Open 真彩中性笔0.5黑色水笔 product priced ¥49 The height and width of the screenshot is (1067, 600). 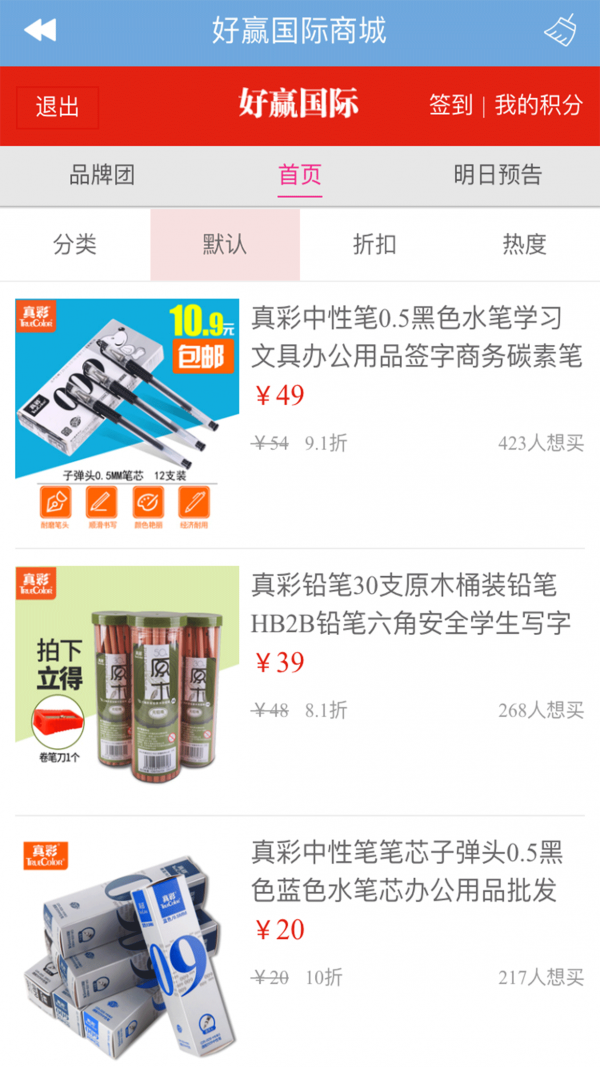click(416, 336)
